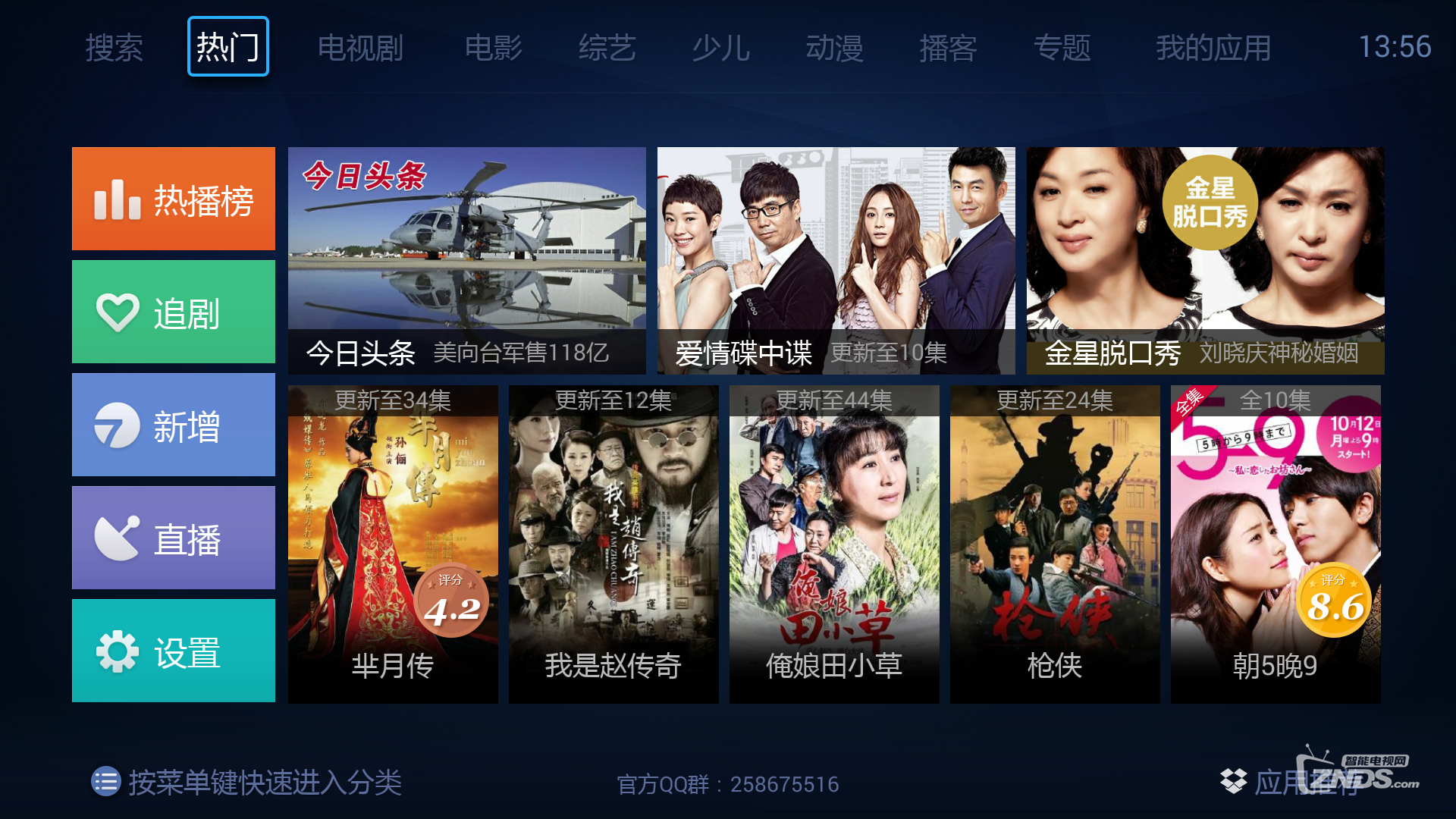Open the 电影 tab

(x=493, y=48)
